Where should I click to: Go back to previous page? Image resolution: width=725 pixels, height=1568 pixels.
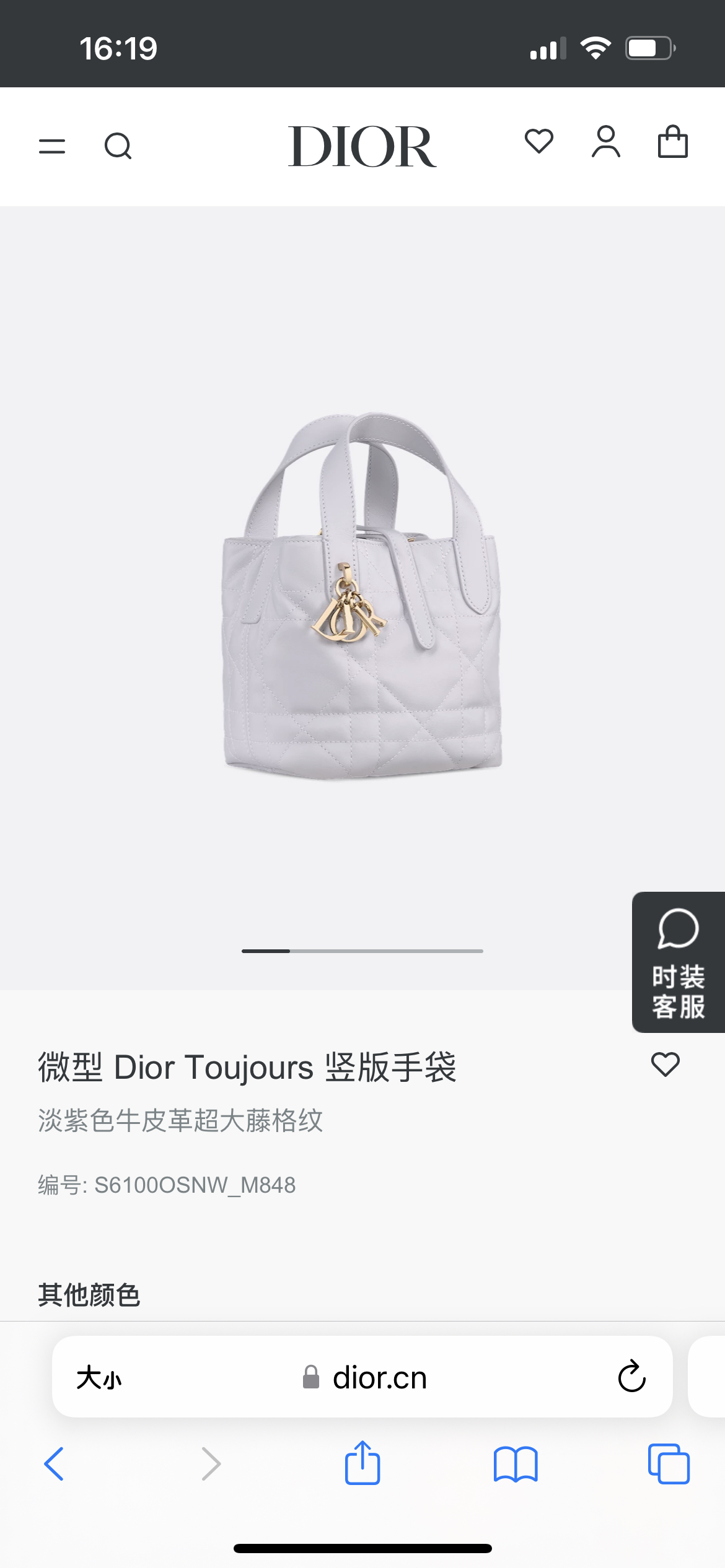click(54, 1464)
